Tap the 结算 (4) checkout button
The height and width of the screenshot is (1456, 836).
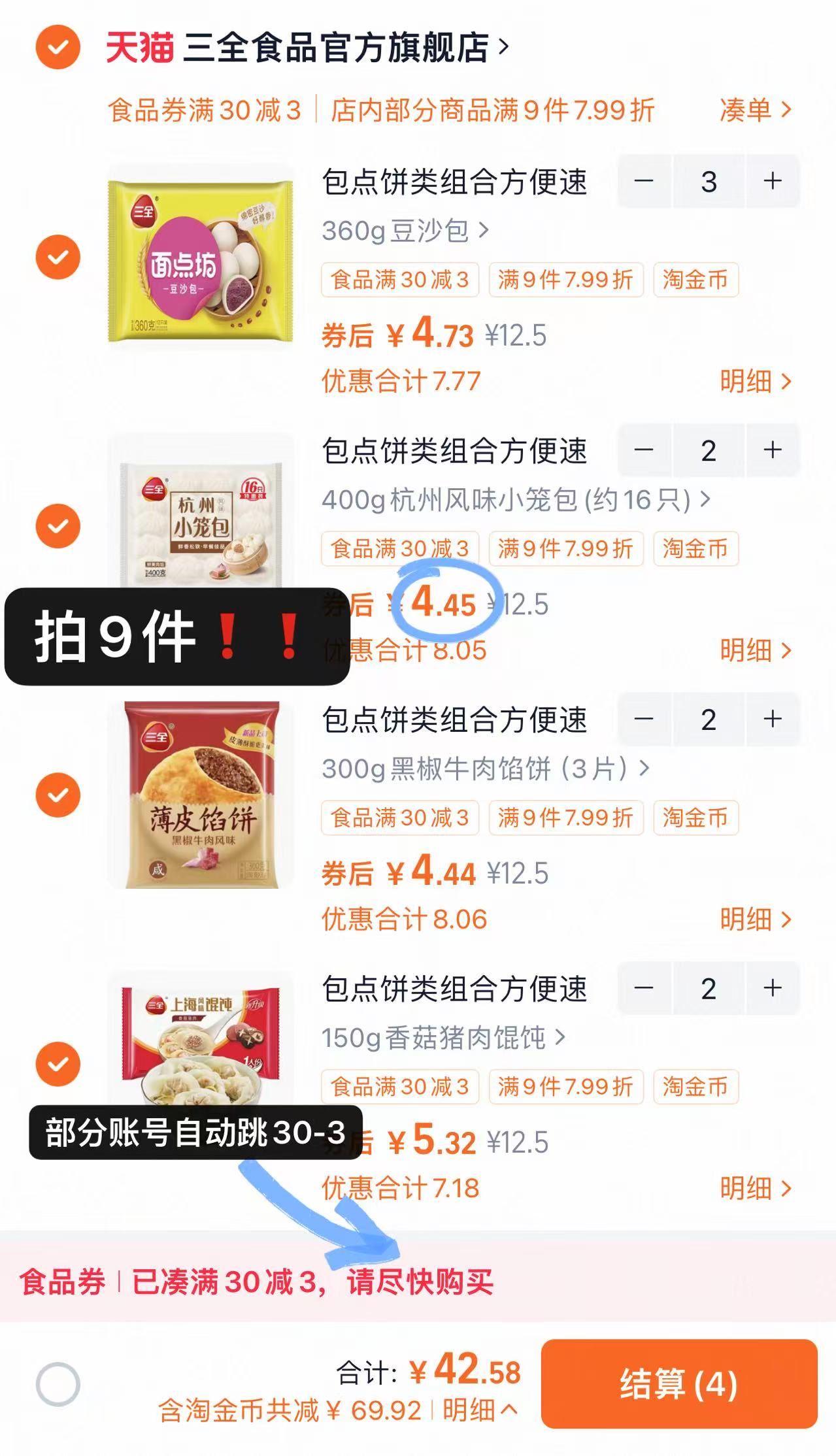pos(678,1382)
